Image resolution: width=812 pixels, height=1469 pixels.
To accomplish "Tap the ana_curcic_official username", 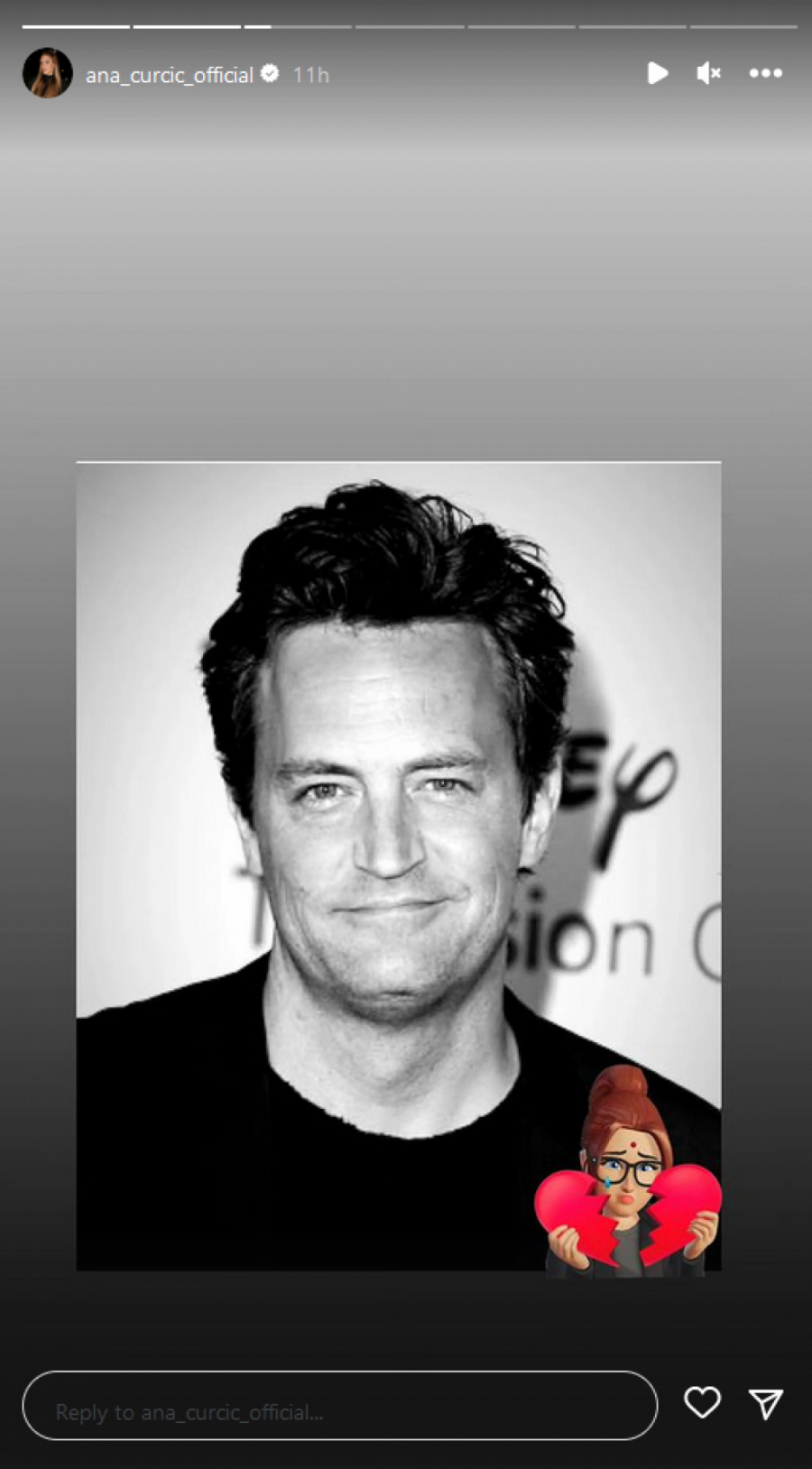I will (x=169, y=75).
